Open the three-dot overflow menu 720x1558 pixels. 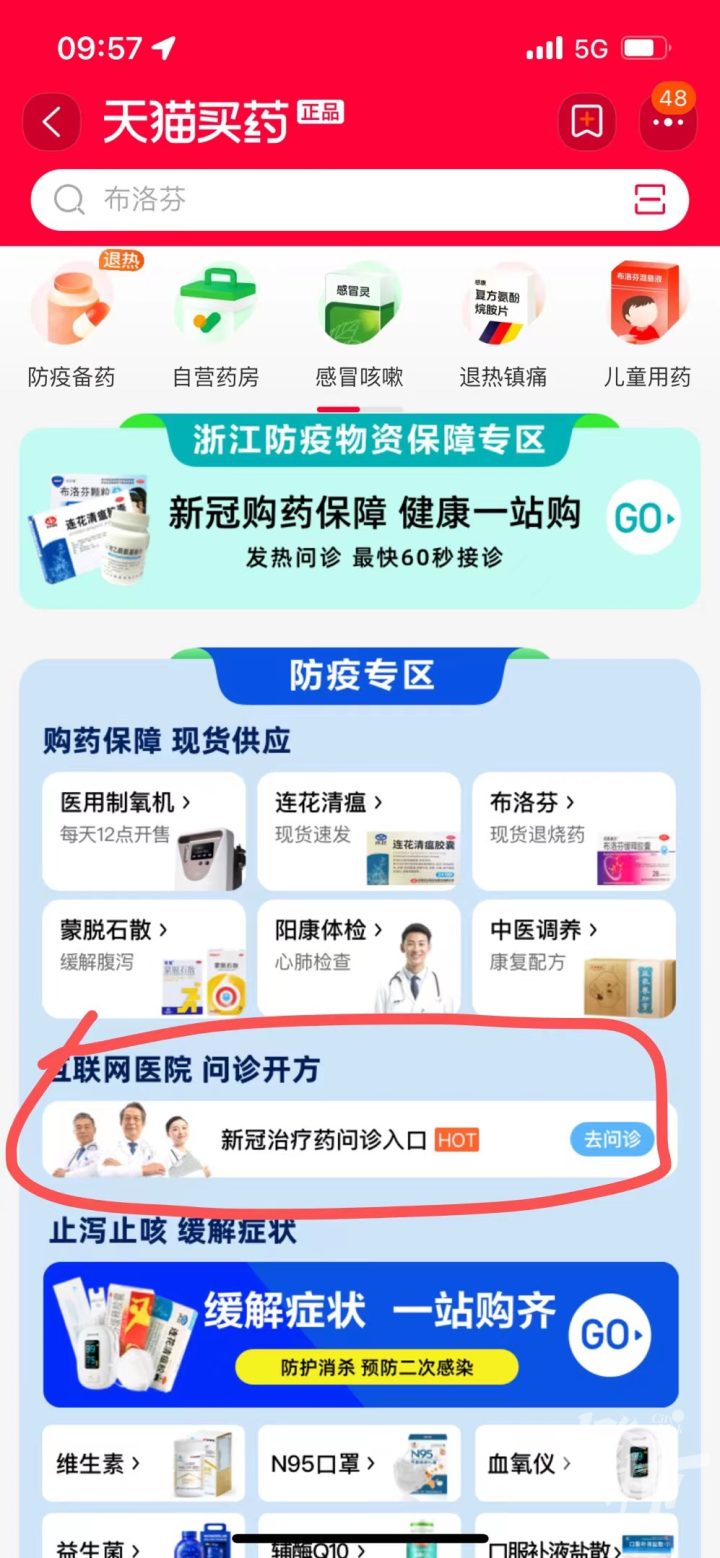(x=667, y=123)
